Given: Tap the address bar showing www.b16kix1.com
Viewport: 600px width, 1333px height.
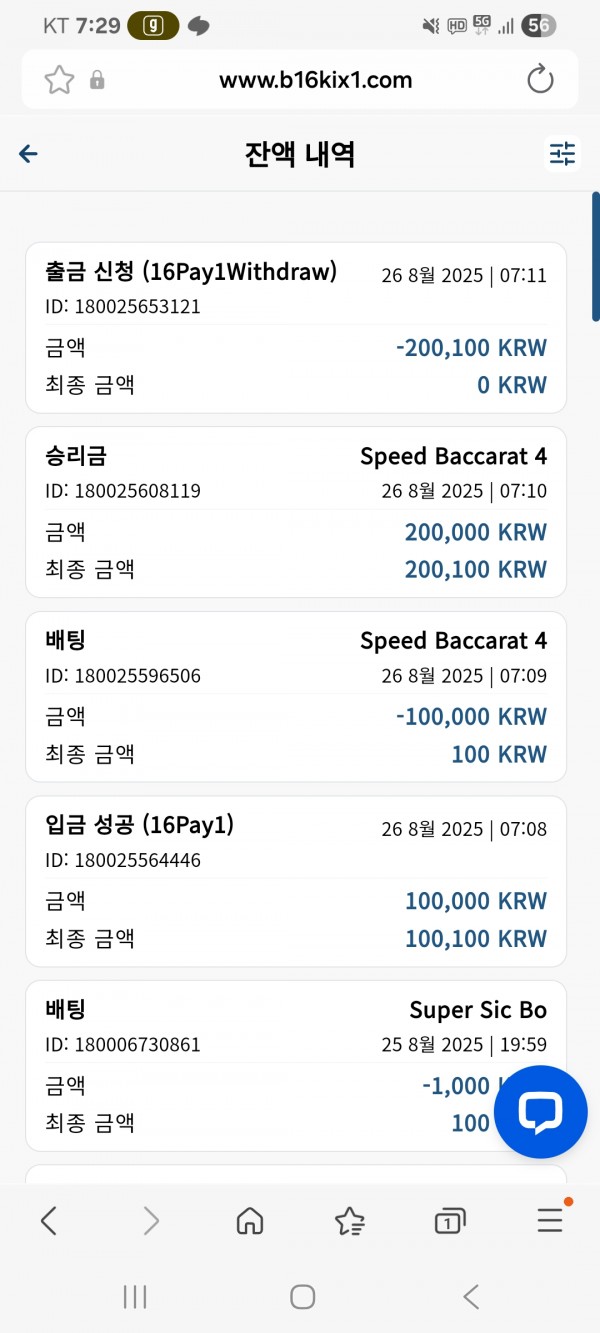Looking at the screenshot, I should pyautogui.click(x=316, y=79).
